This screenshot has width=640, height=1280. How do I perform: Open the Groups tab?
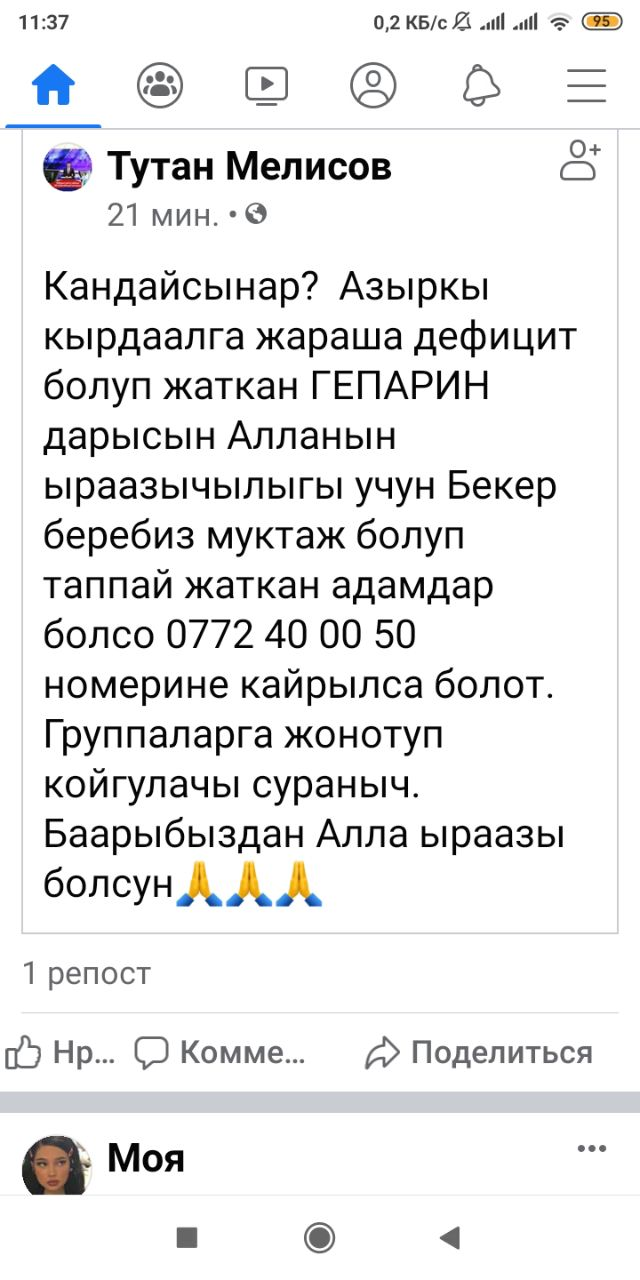(160, 86)
